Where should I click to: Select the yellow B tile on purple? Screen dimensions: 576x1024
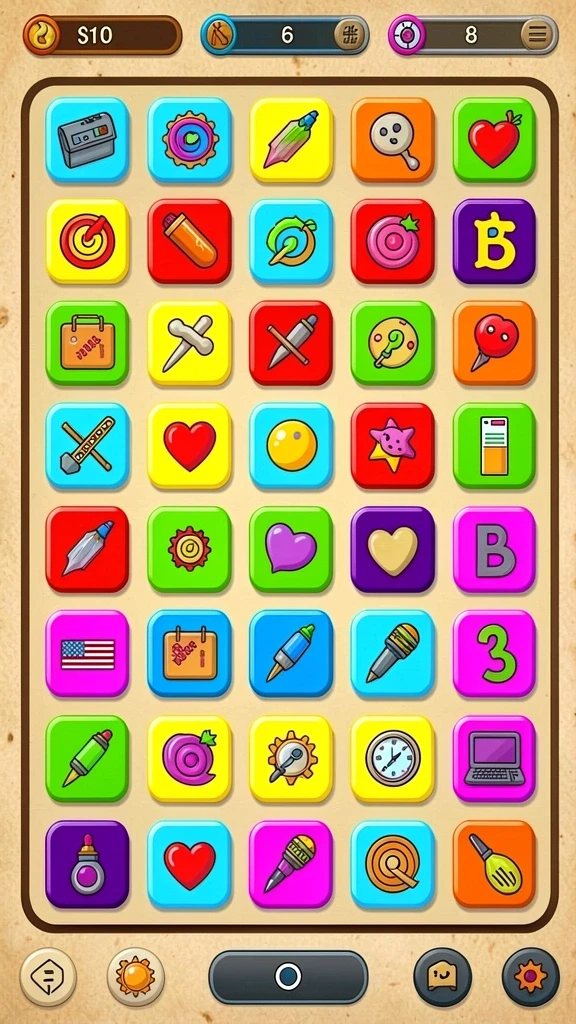pyautogui.click(x=494, y=242)
